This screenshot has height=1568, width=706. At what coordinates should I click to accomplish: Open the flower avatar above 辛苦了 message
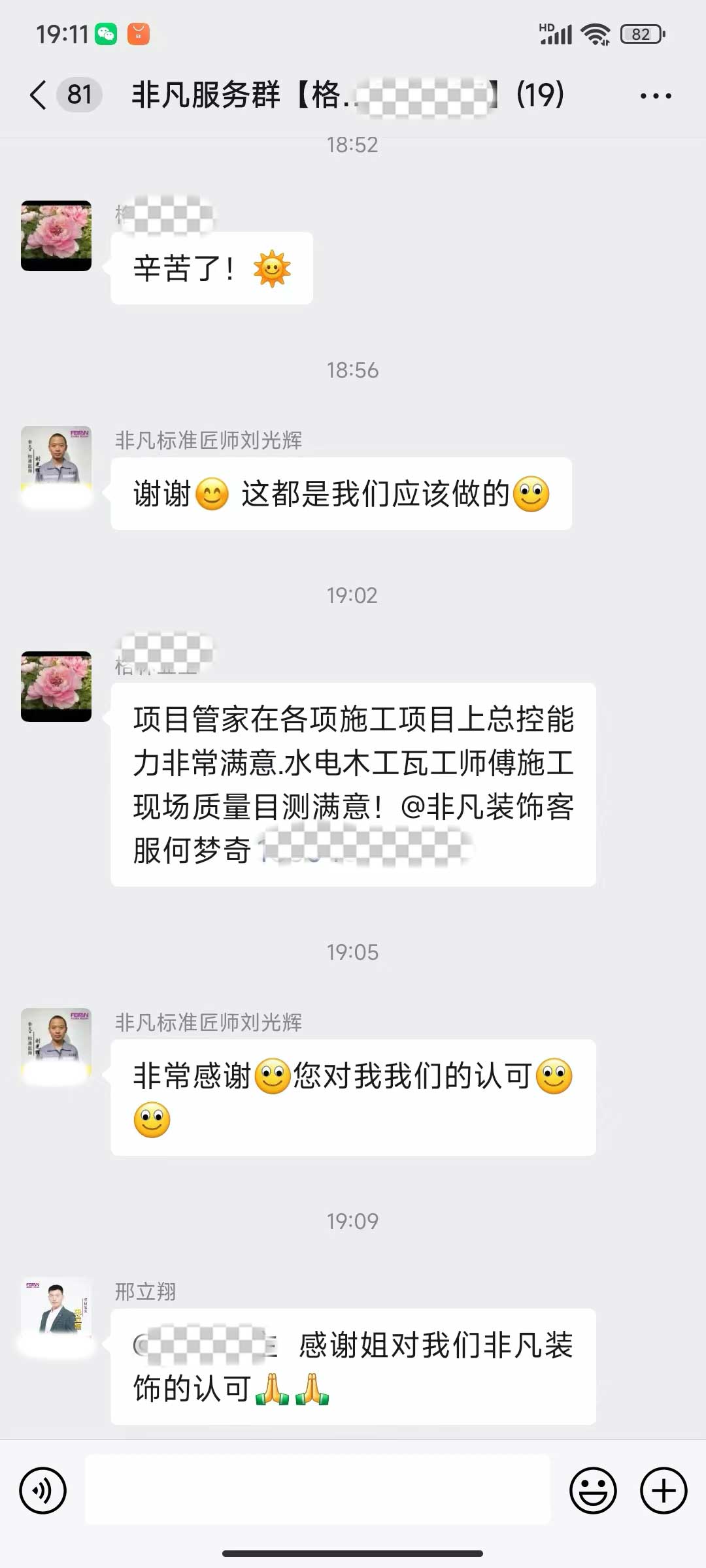point(56,236)
